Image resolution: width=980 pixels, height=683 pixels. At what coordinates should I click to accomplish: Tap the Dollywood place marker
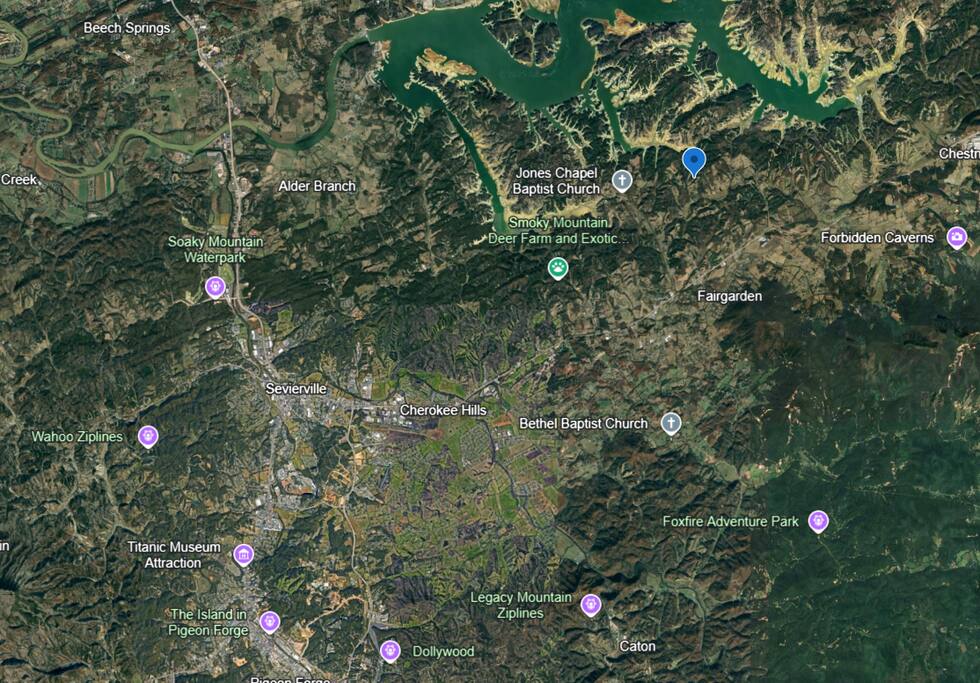pos(390,650)
